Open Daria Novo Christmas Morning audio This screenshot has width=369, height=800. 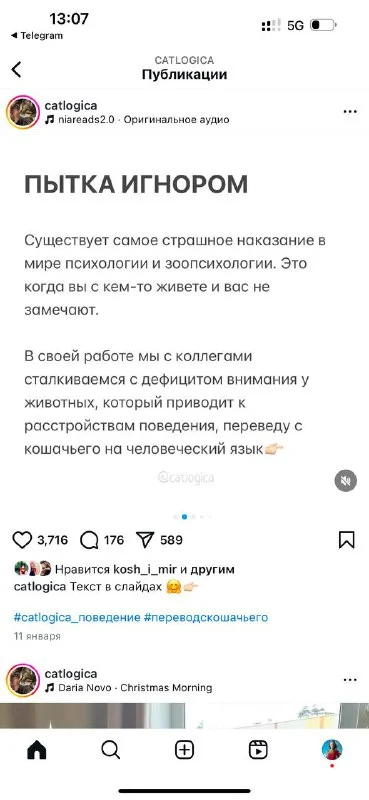click(x=129, y=688)
